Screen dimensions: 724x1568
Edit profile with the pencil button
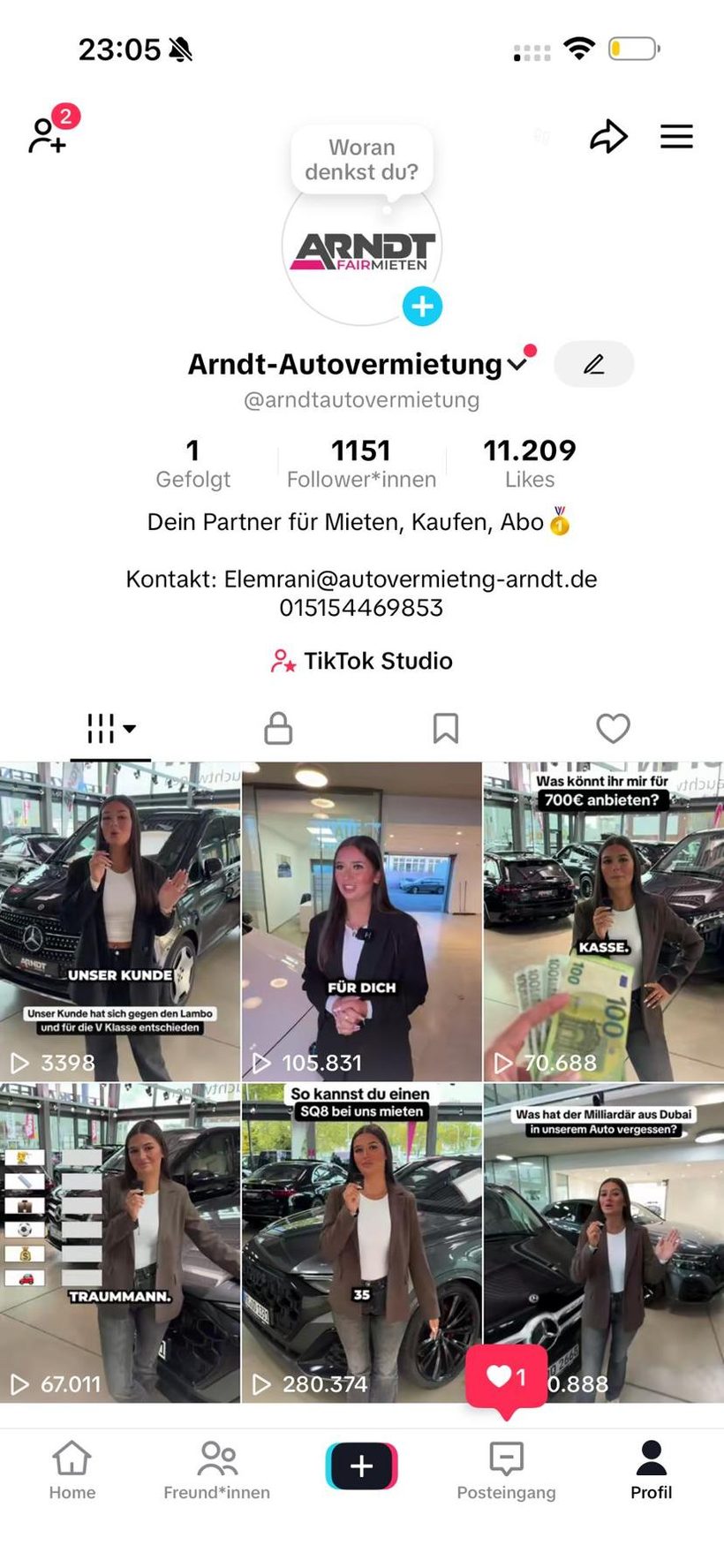594,364
